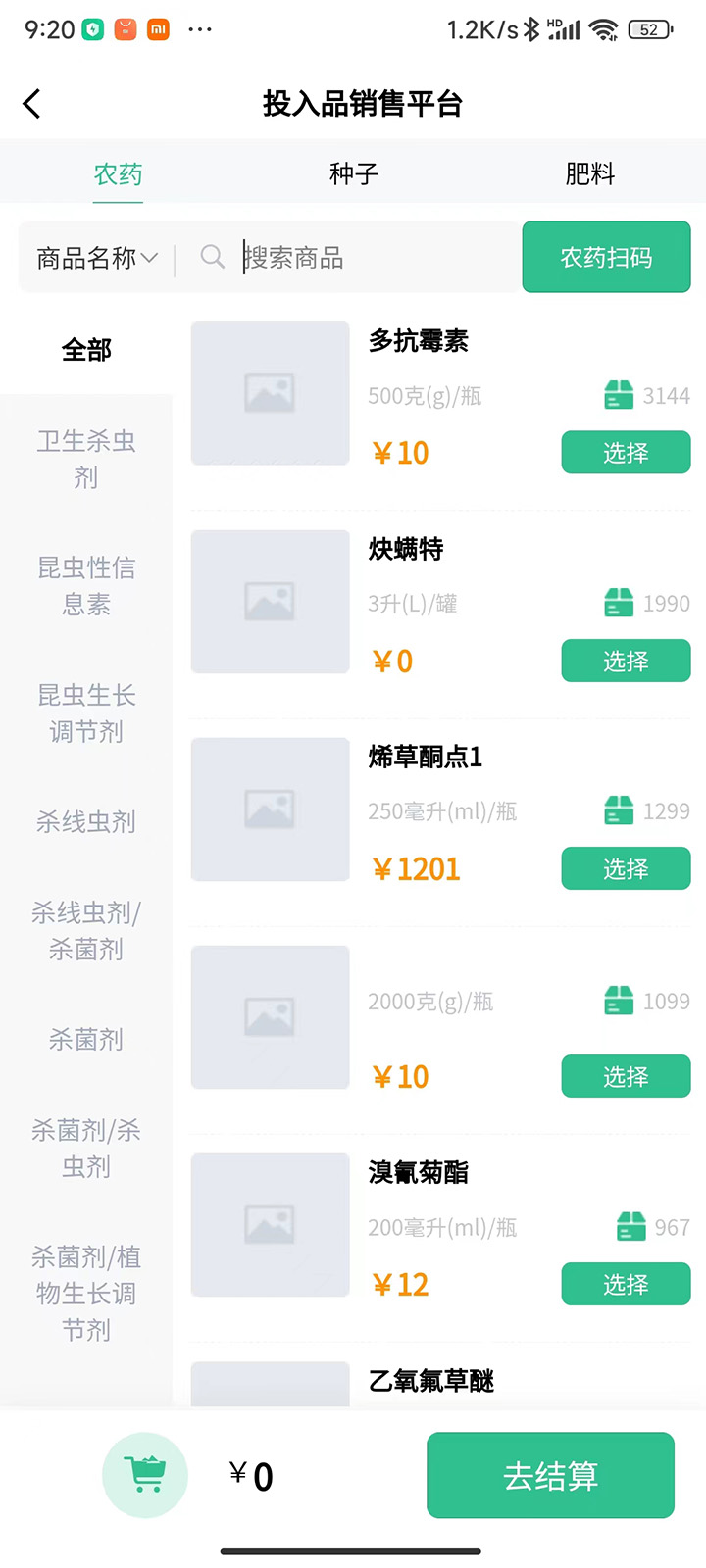The image size is (706, 1568).
Task: Switch to the 种子 tab
Action: click(x=353, y=173)
